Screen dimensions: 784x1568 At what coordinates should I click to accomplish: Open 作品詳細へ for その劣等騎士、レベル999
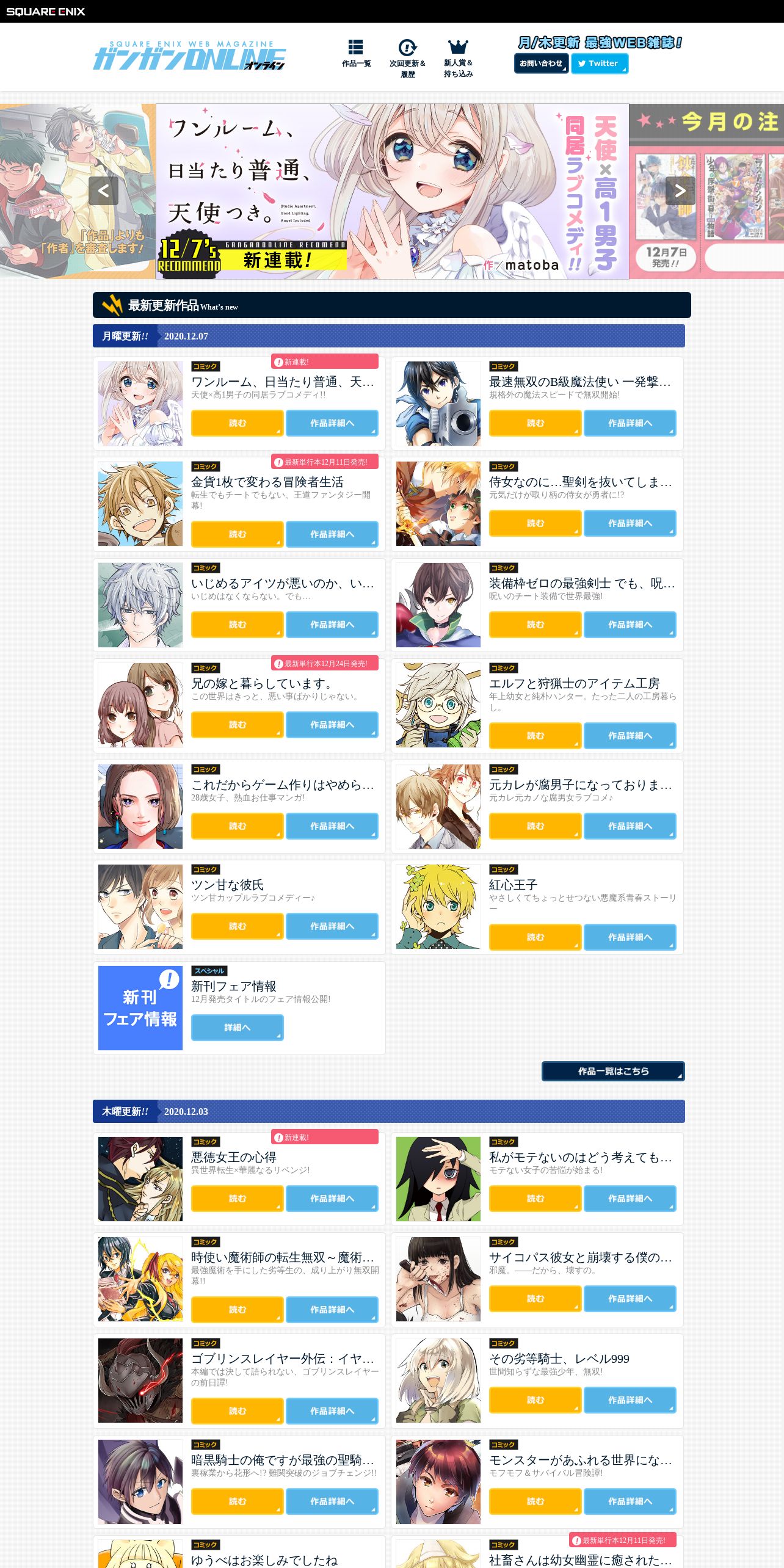click(x=630, y=1400)
